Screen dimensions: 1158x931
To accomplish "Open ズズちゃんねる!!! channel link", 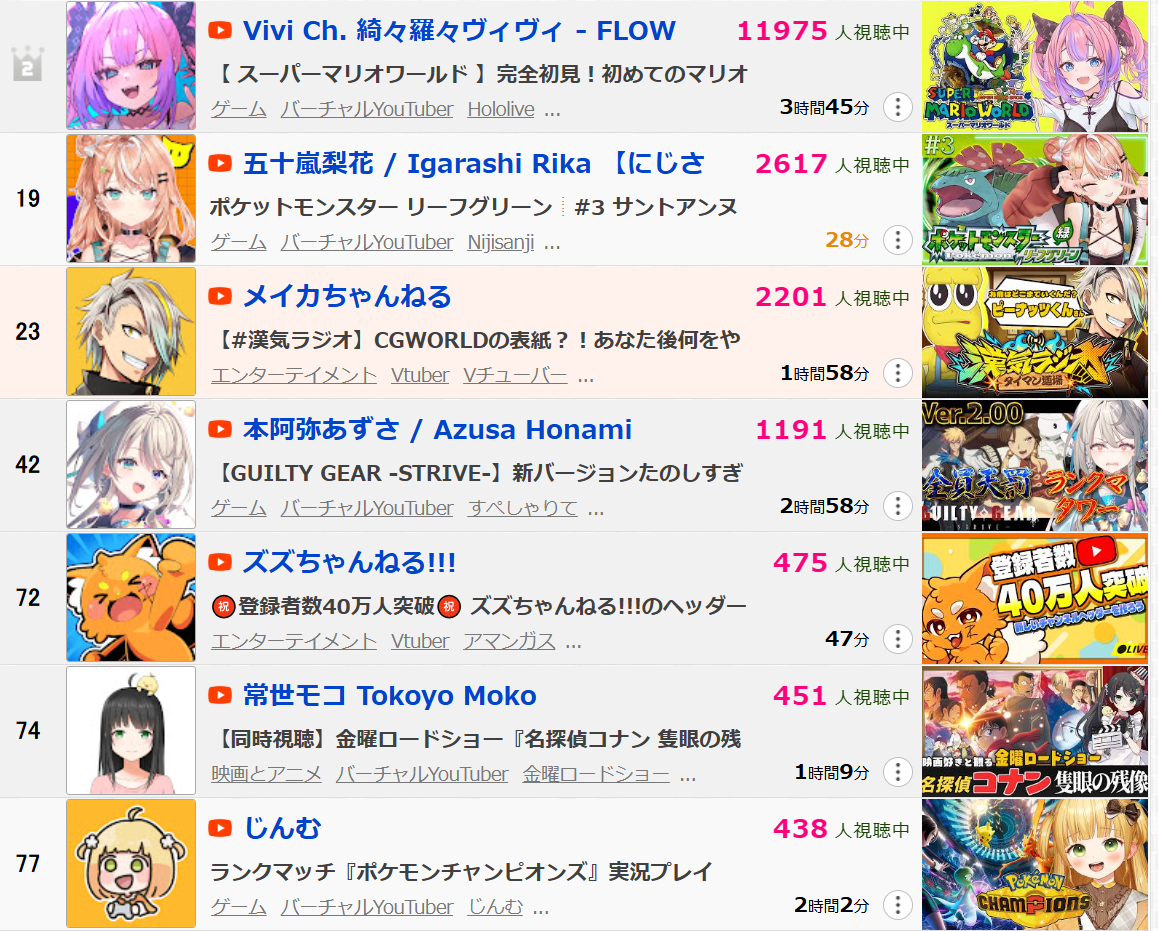I will click(x=349, y=563).
